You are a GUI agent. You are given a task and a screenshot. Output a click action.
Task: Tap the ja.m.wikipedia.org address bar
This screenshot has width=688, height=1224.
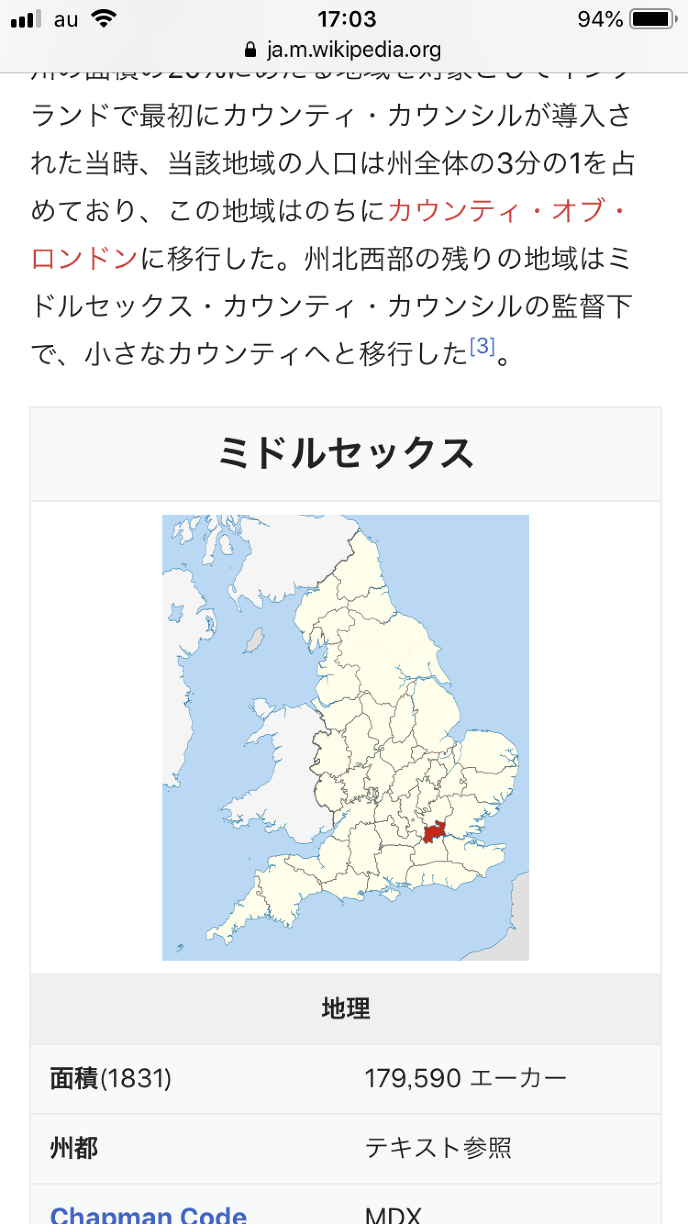pyautogui.click(x=344, y=49)
